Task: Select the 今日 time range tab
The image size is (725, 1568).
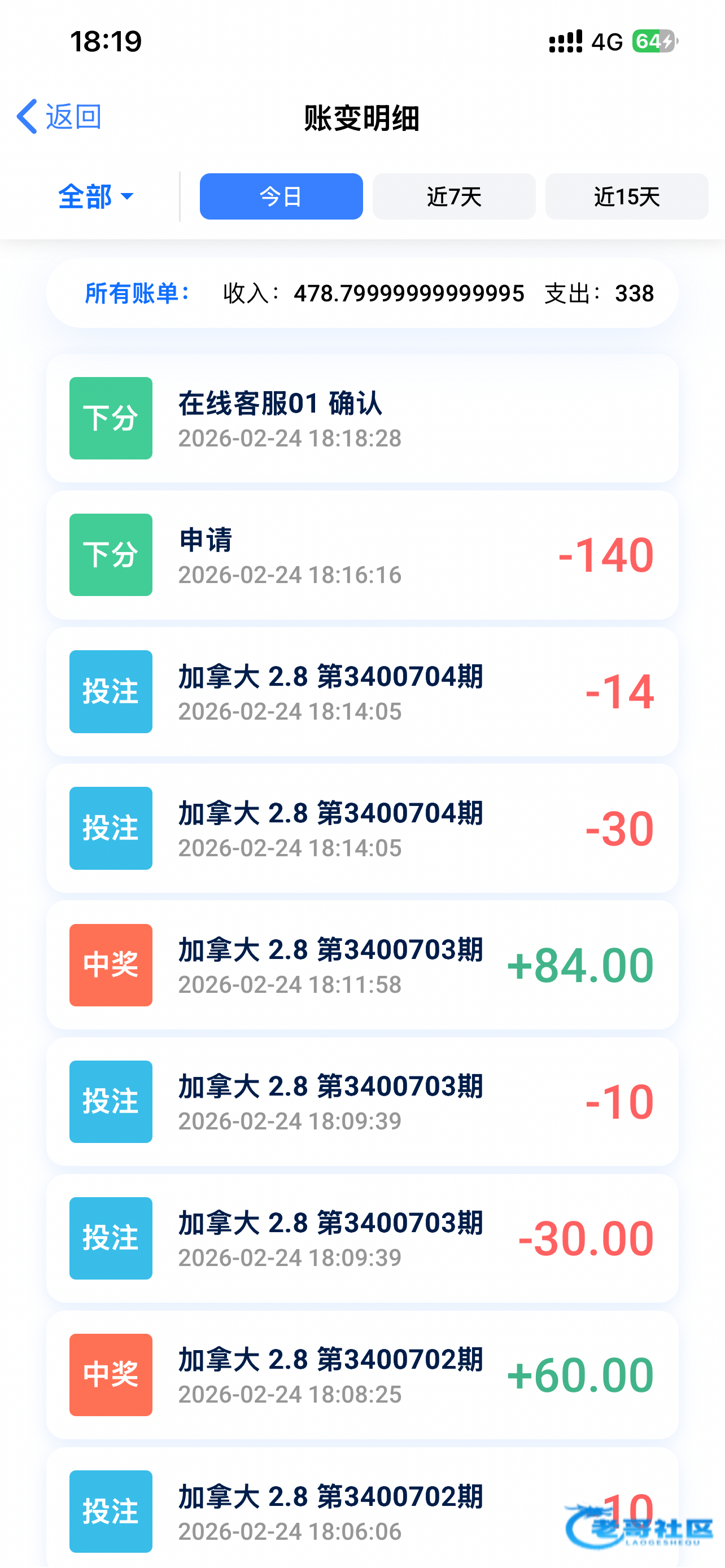Action: 281,196
